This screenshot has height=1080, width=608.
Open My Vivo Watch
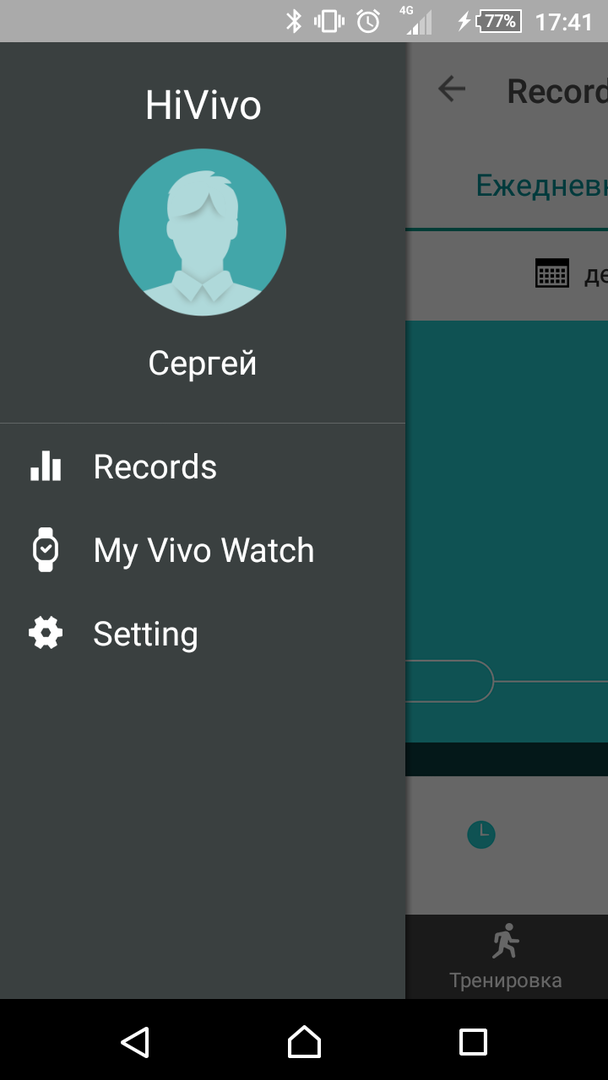tap(203, 550)
